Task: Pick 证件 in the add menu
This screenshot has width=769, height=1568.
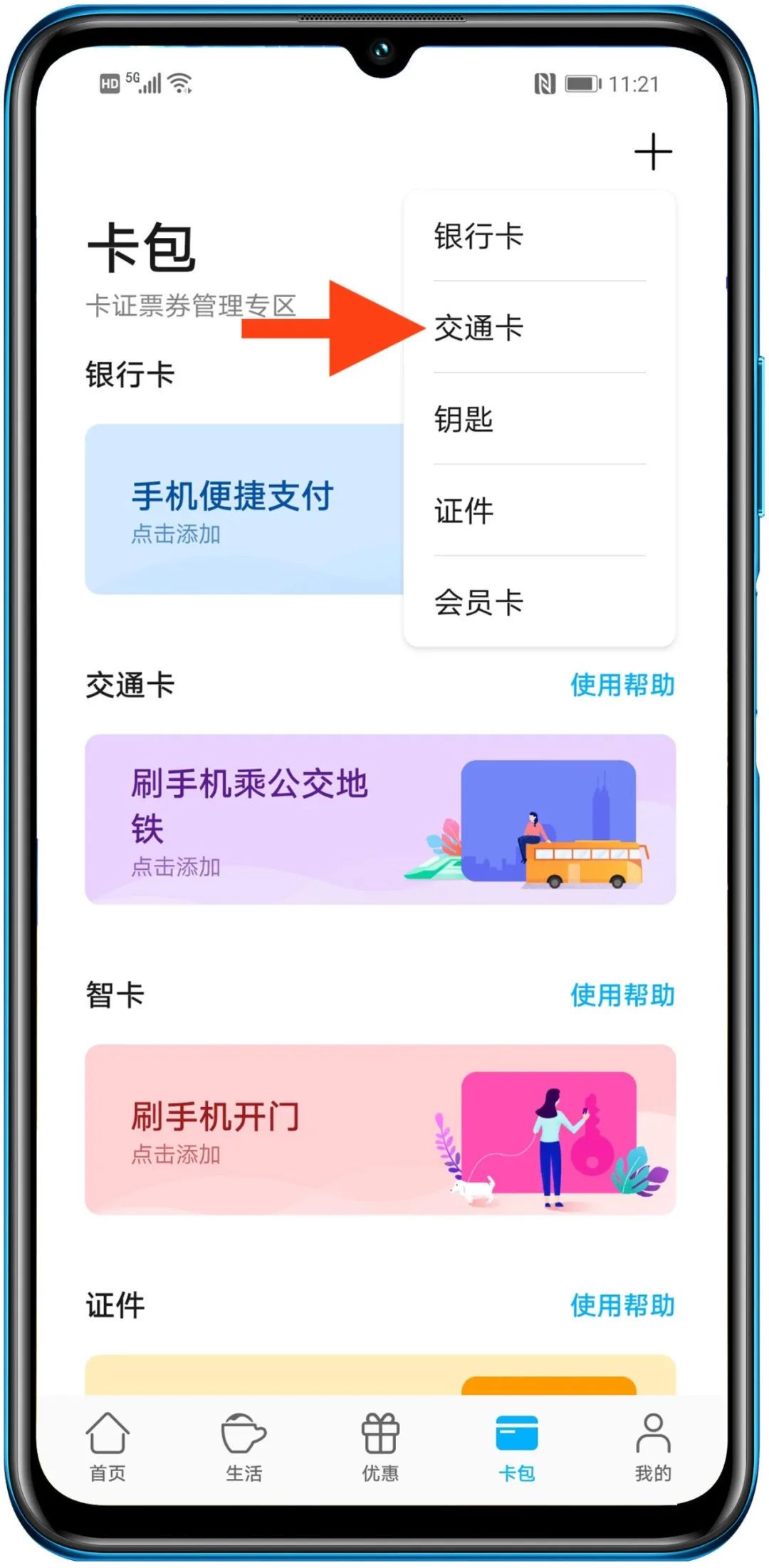Action: coord(464,511)
